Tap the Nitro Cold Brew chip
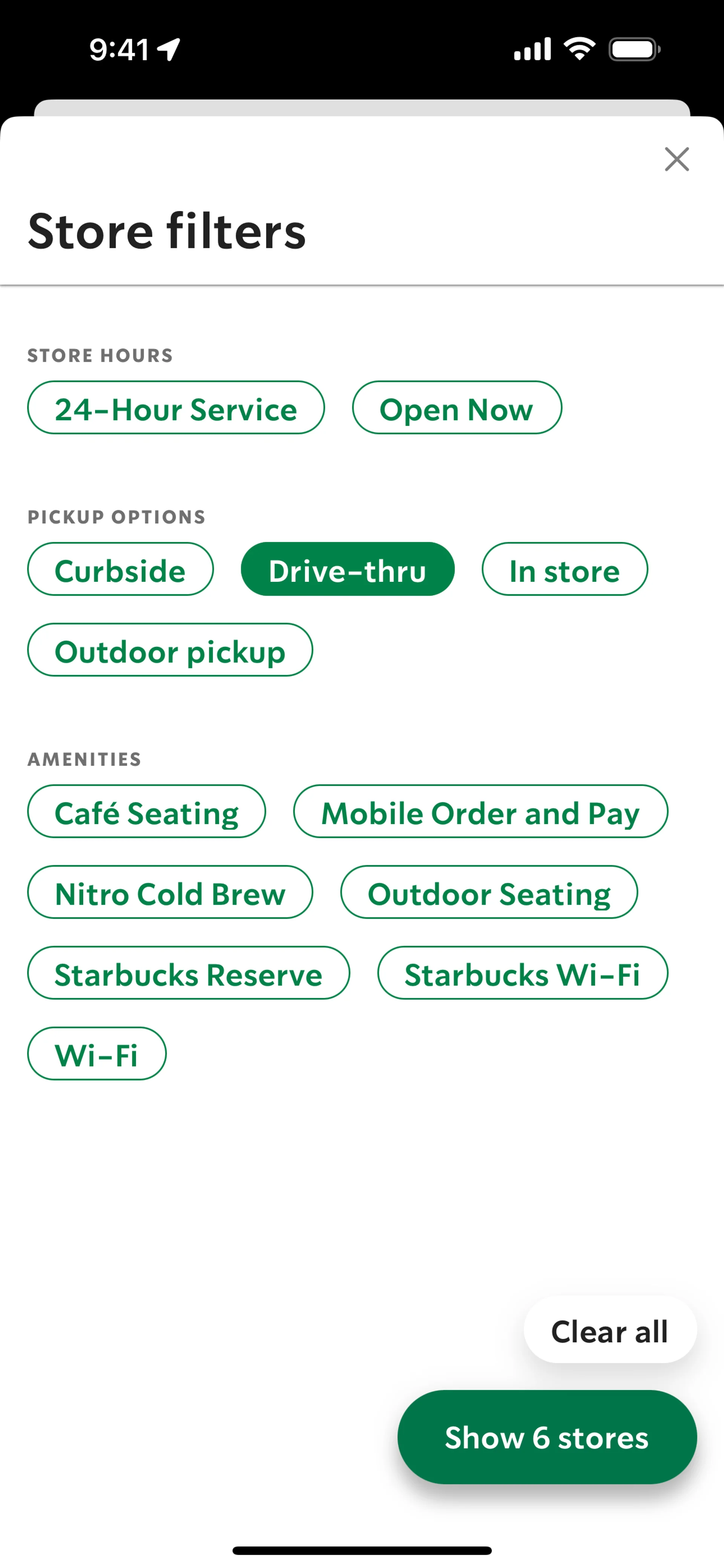Viewport: 724px width, 1568px height. point(170,892)
